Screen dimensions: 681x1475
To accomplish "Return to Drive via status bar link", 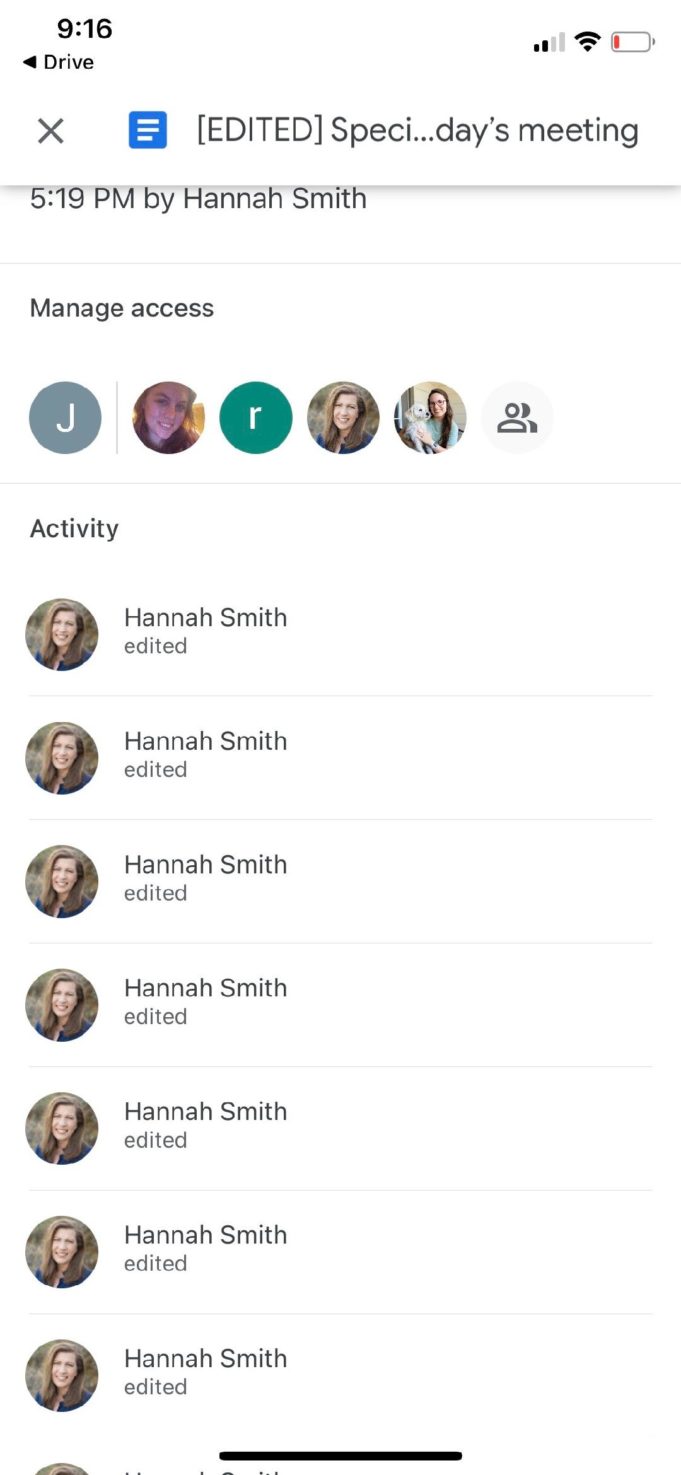I will coord(58,62).
